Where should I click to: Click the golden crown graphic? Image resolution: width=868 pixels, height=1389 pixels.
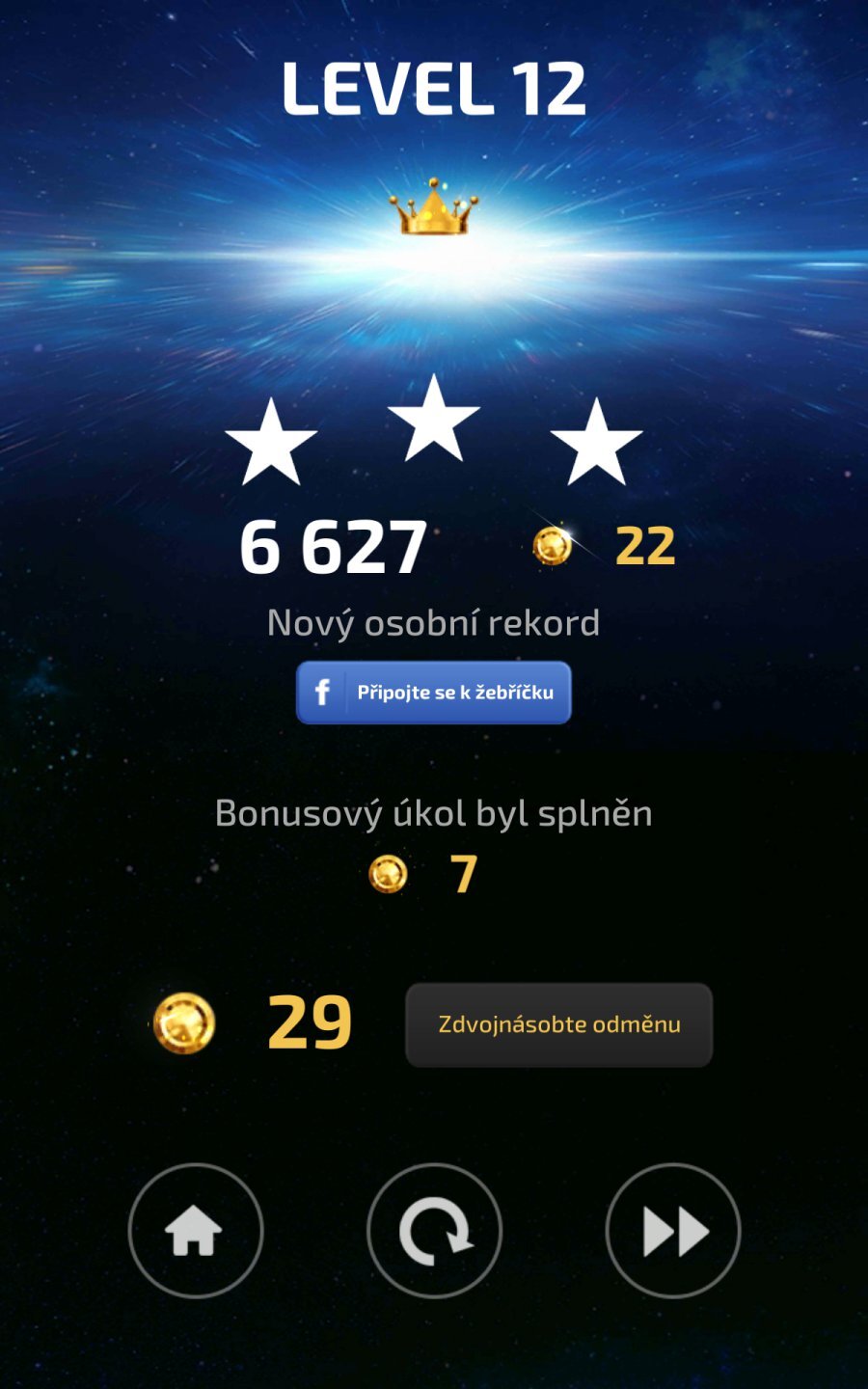pyautogui.click(x=433, y=214)
